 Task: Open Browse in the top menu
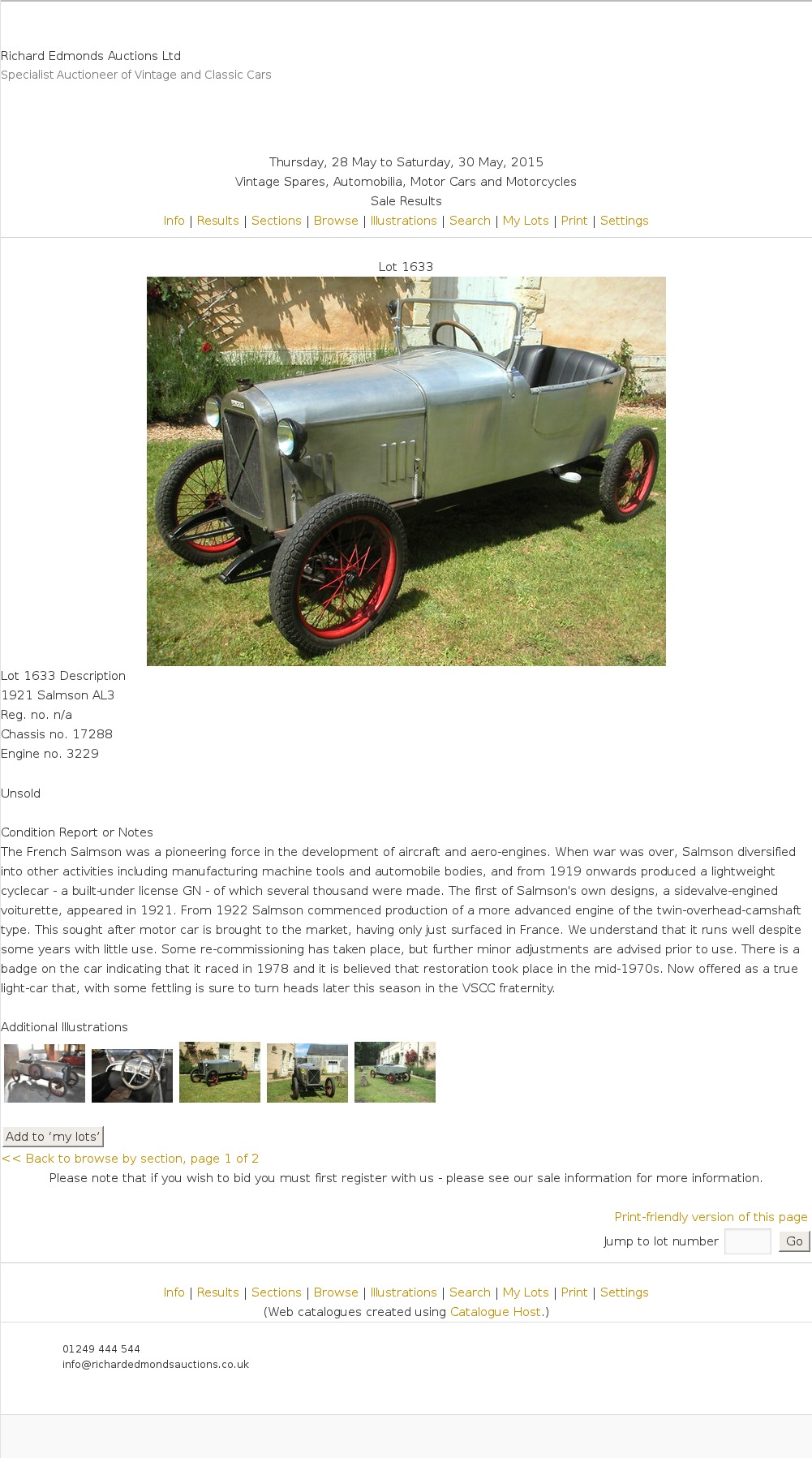(x=336, y=221)
